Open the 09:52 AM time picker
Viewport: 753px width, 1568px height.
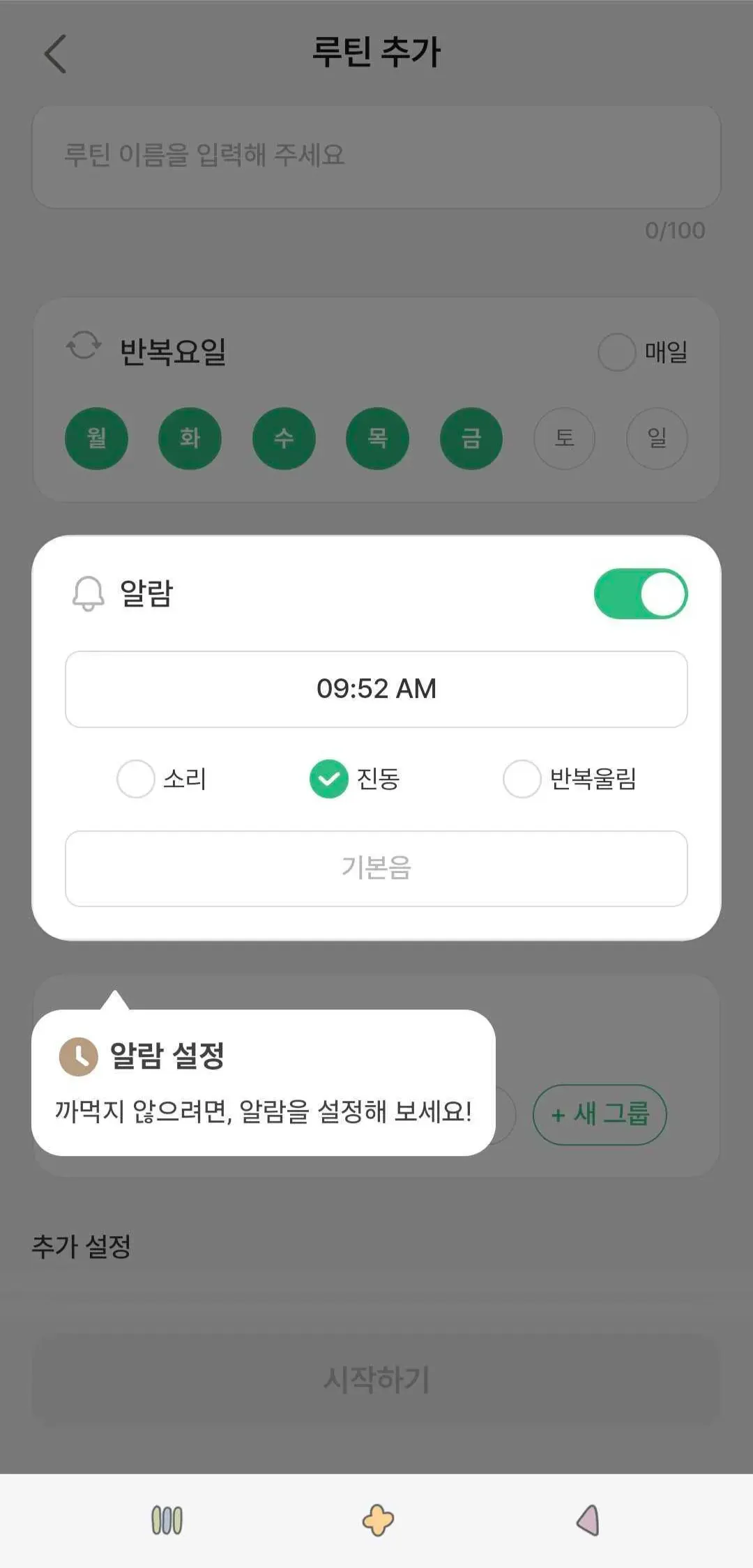[376, 689]
